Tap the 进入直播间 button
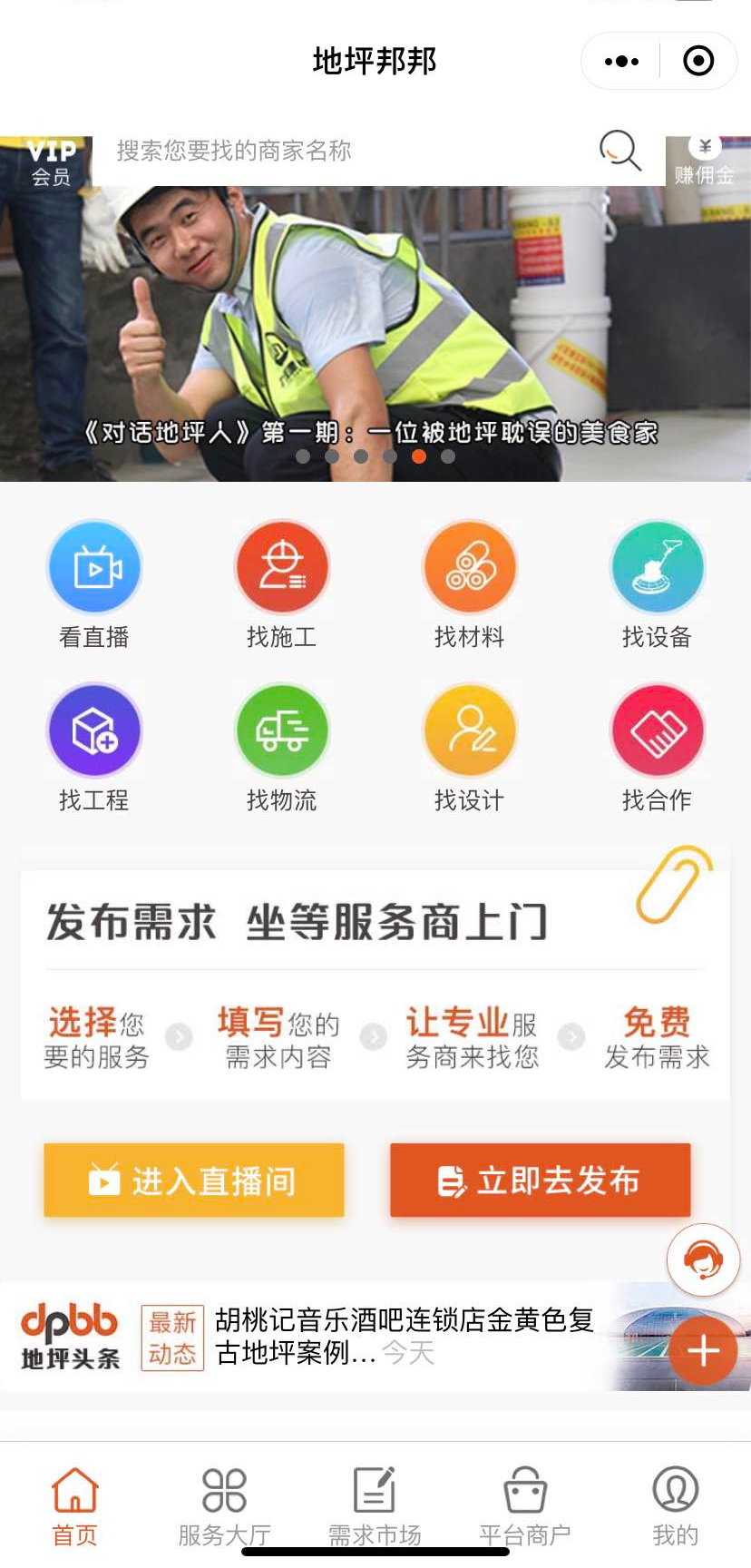The image size is (751, 1568). pyautogui.click(x=194, y=1181)
